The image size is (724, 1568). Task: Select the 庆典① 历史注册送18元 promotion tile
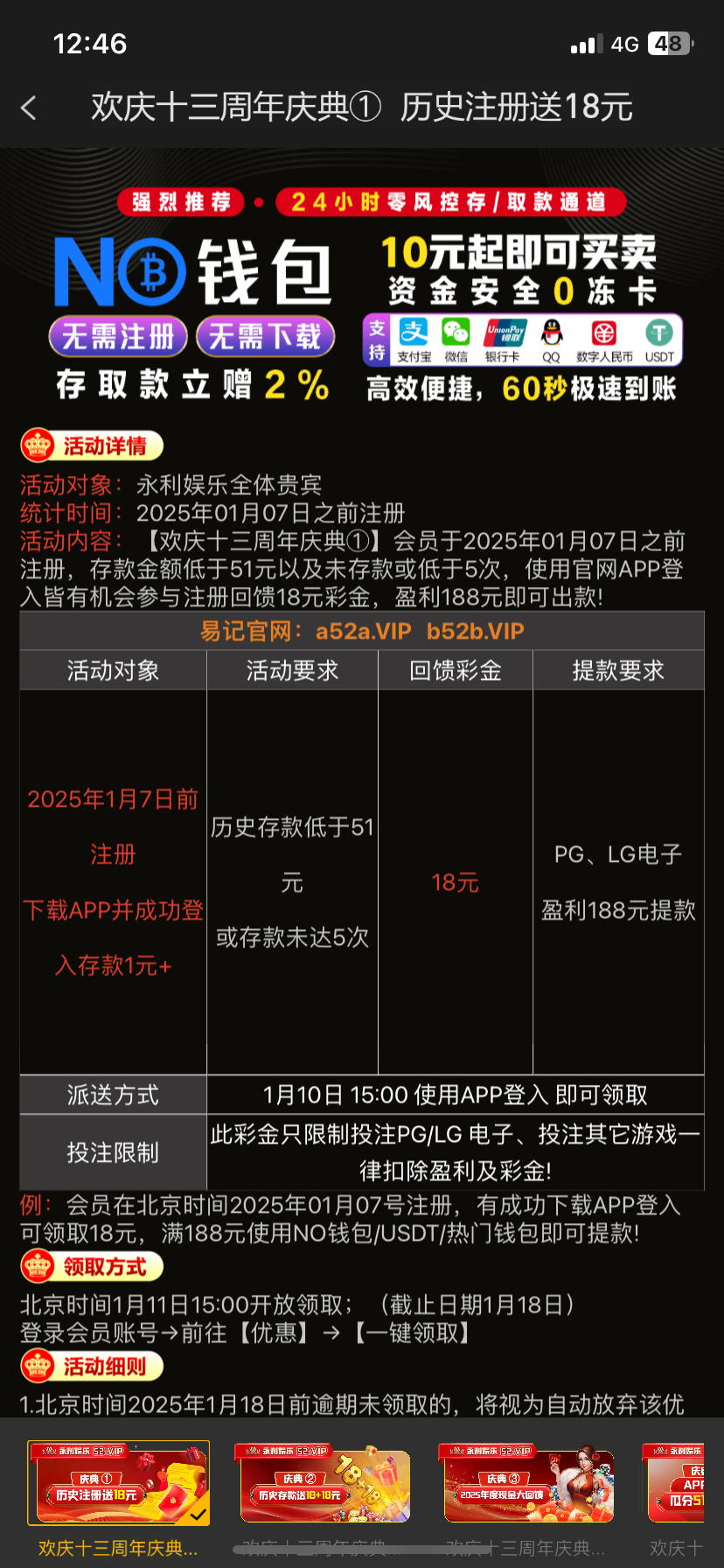[x=118, y=1482]
